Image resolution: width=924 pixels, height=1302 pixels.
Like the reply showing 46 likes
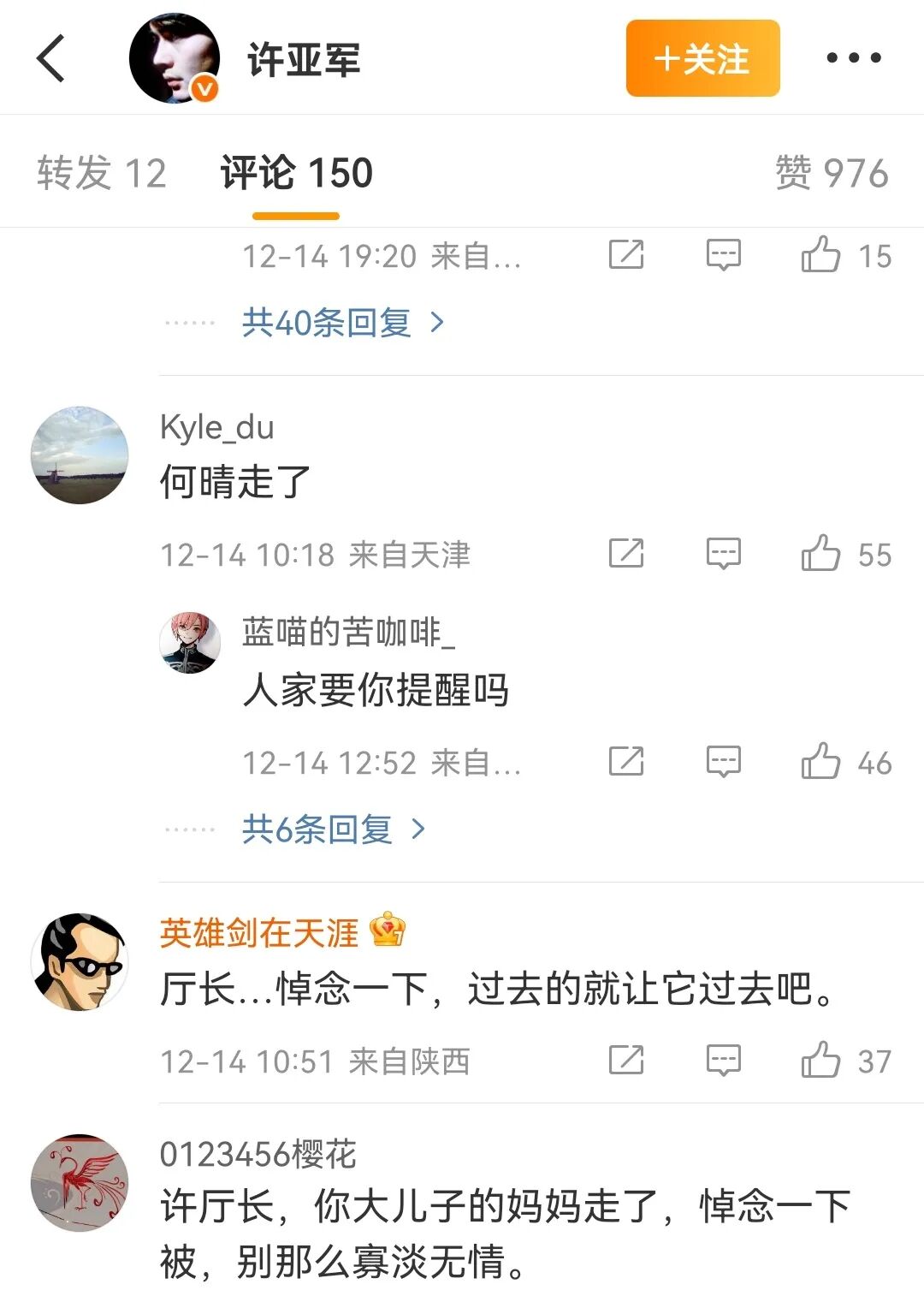pyautogui.click(x=824, y=760)
